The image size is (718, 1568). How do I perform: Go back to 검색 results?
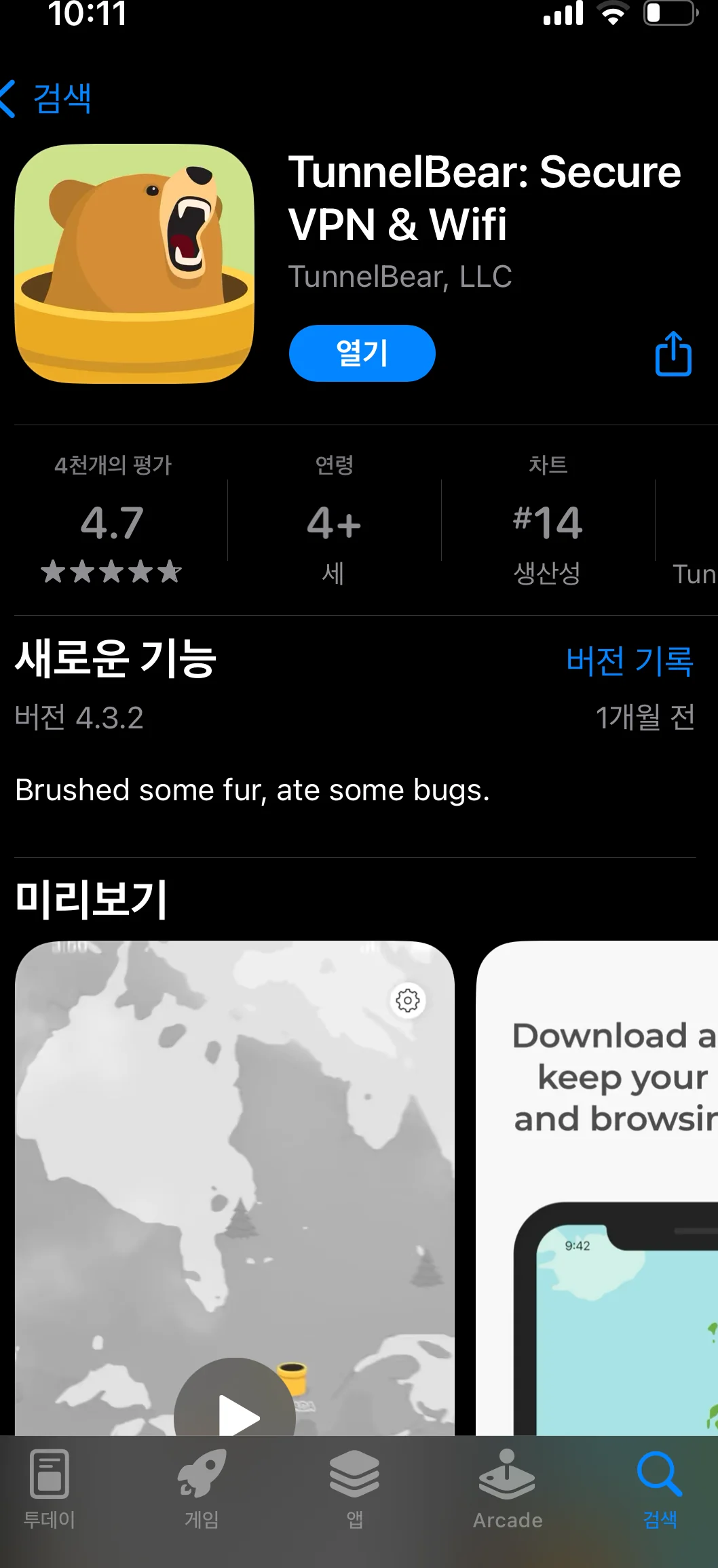coord(48,98)
